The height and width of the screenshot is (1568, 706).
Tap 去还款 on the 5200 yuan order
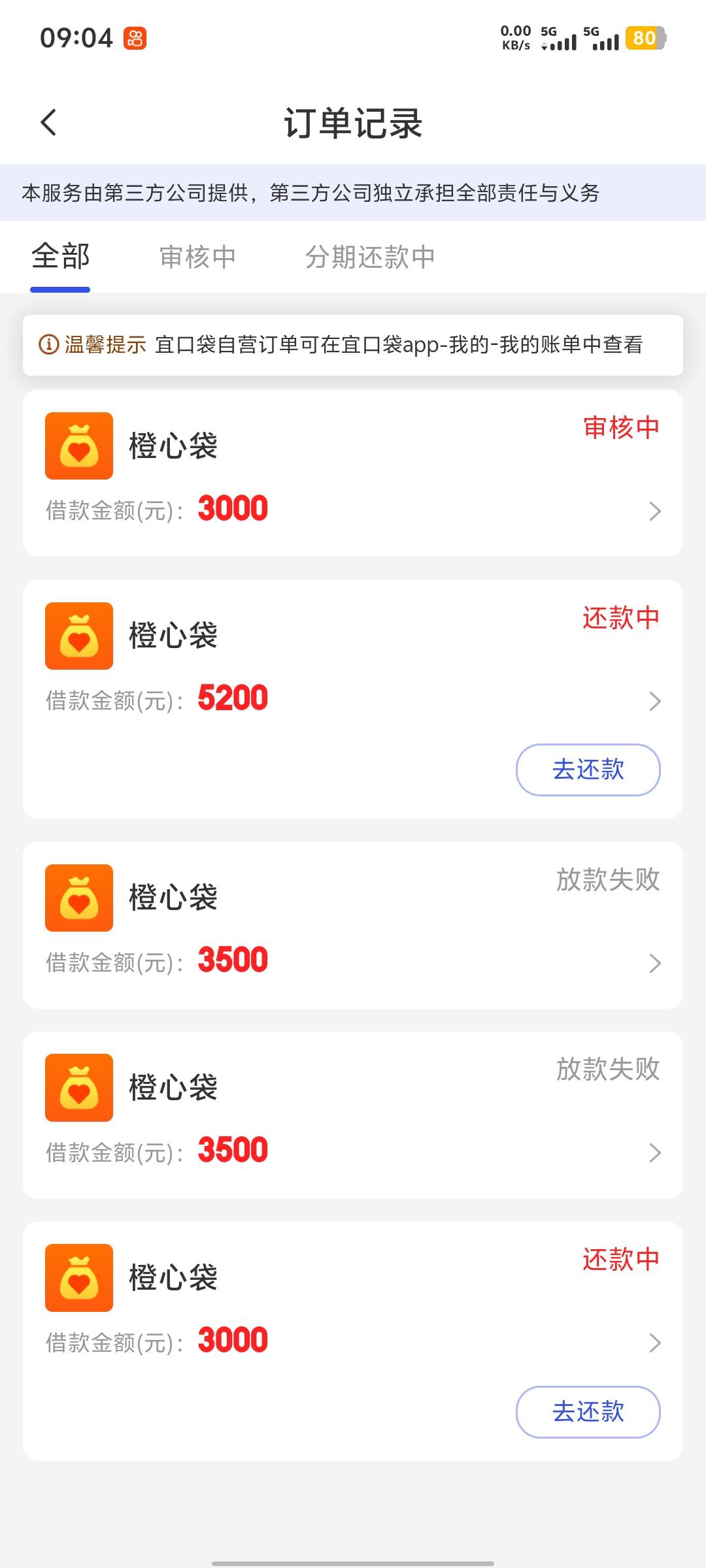588,770
